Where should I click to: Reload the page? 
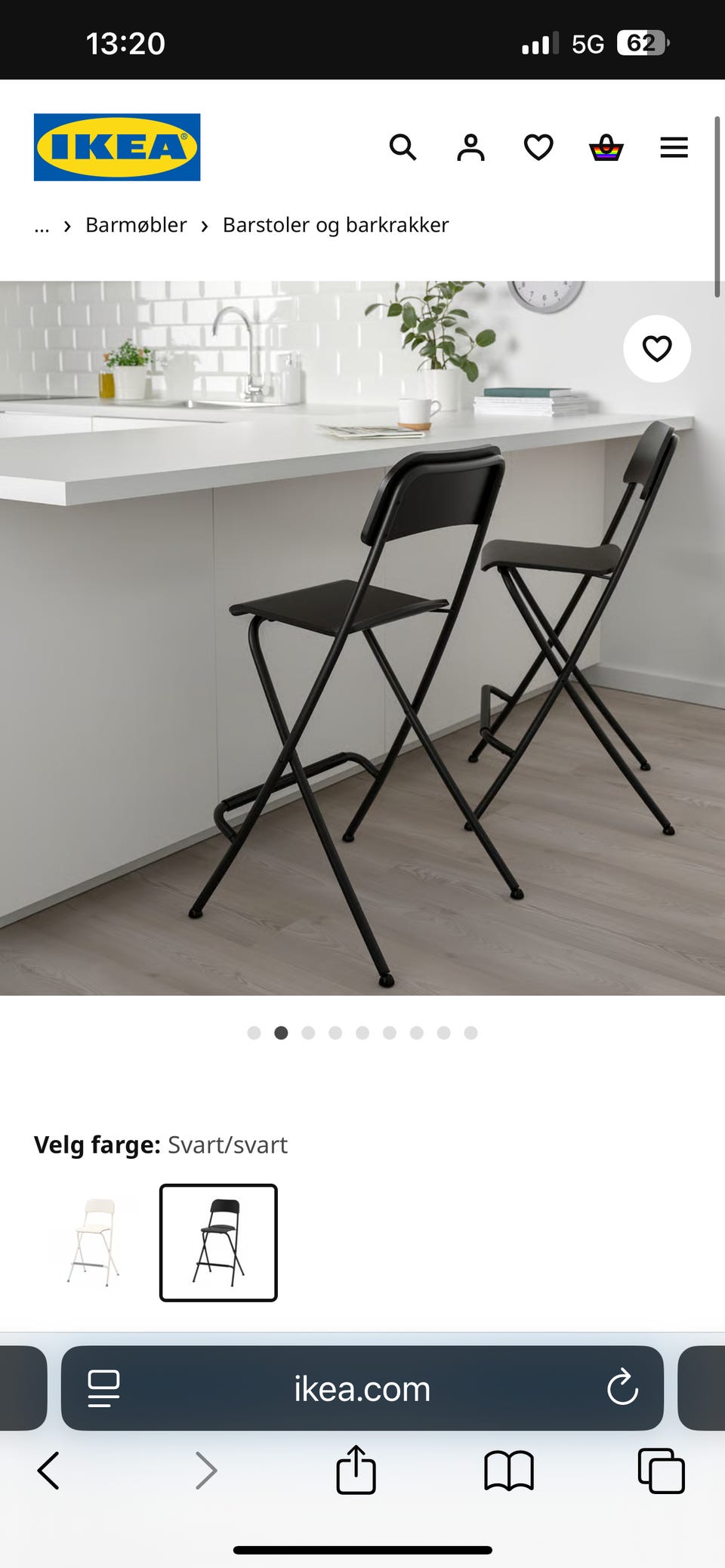[x=622, y=1388]
